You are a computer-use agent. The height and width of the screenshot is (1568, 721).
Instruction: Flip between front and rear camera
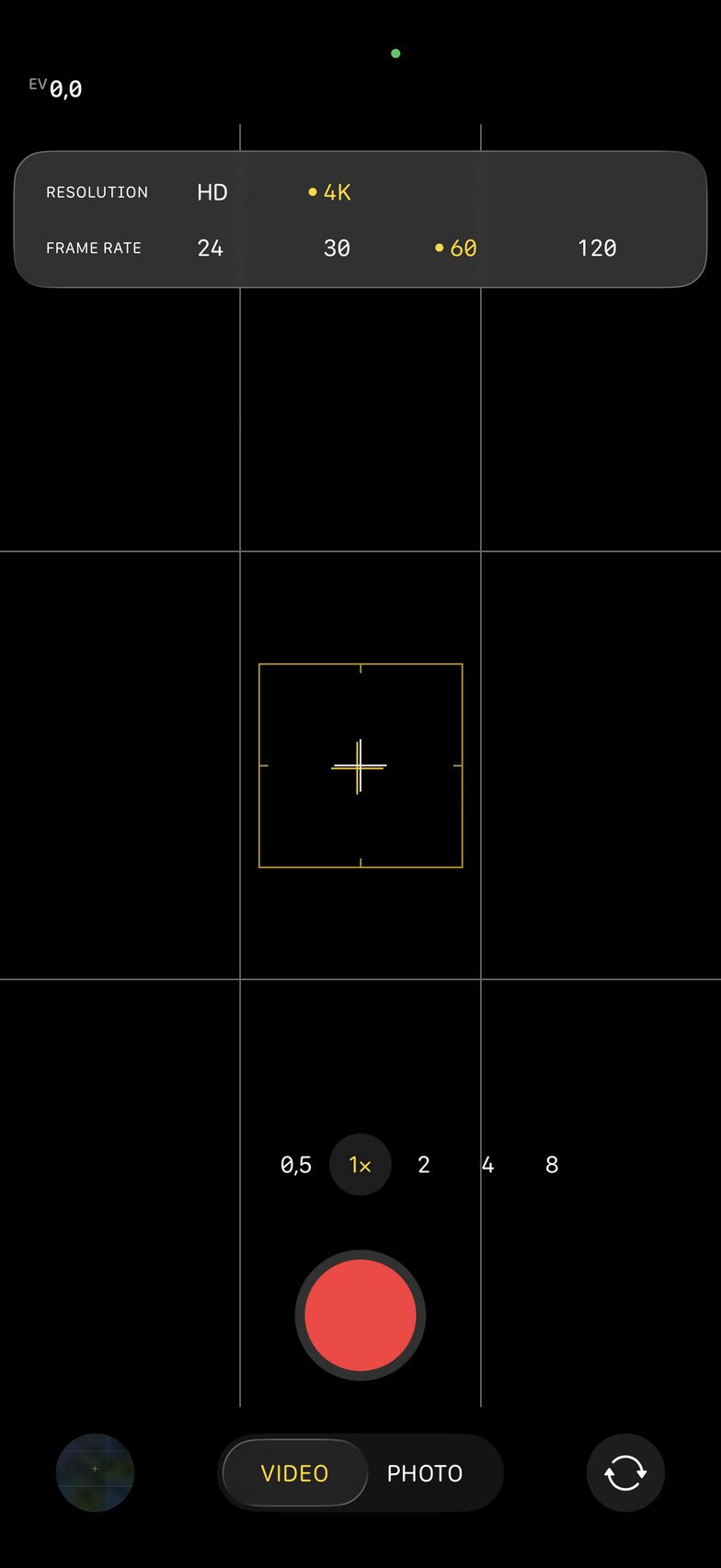click(x=625, y=1472)
